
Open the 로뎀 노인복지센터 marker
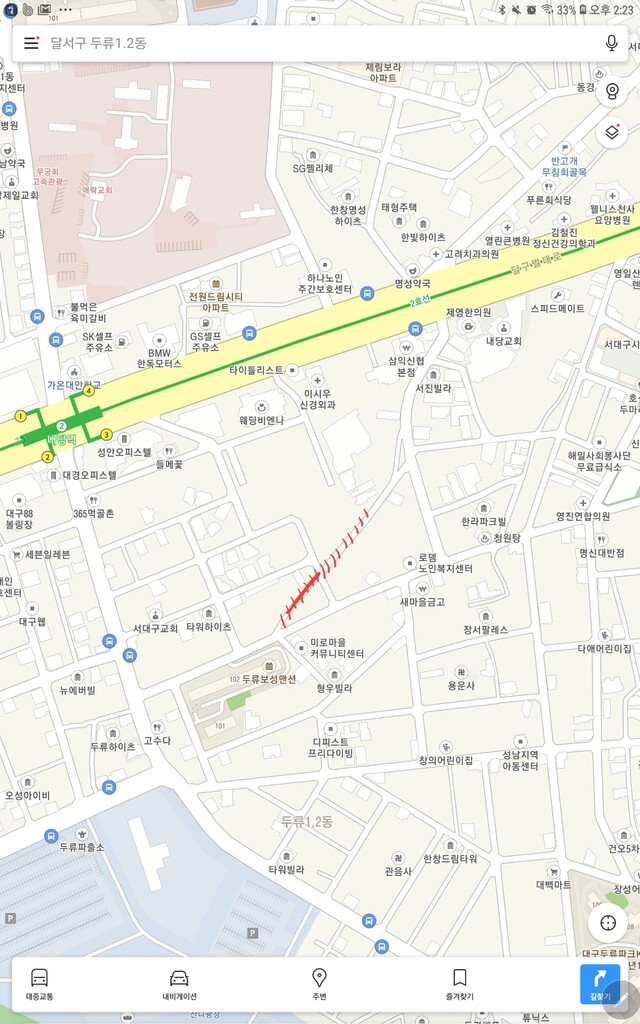pyautogui.click(x=409, y=563)
